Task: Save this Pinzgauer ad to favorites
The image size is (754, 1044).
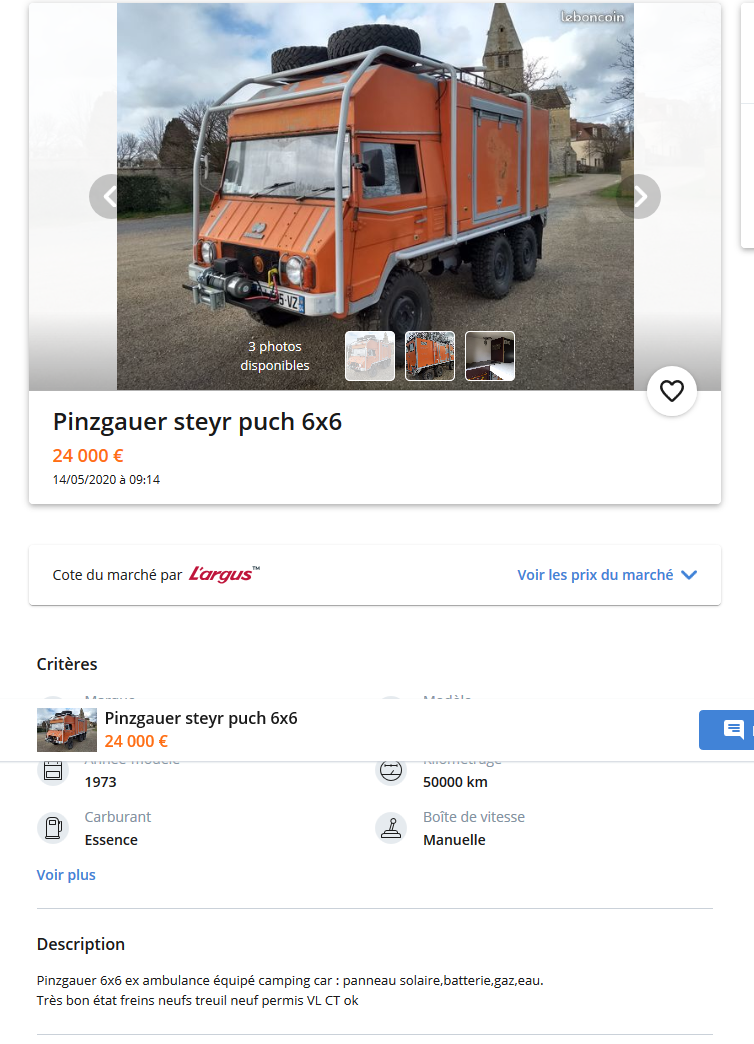Action: (x=672, y=391)
